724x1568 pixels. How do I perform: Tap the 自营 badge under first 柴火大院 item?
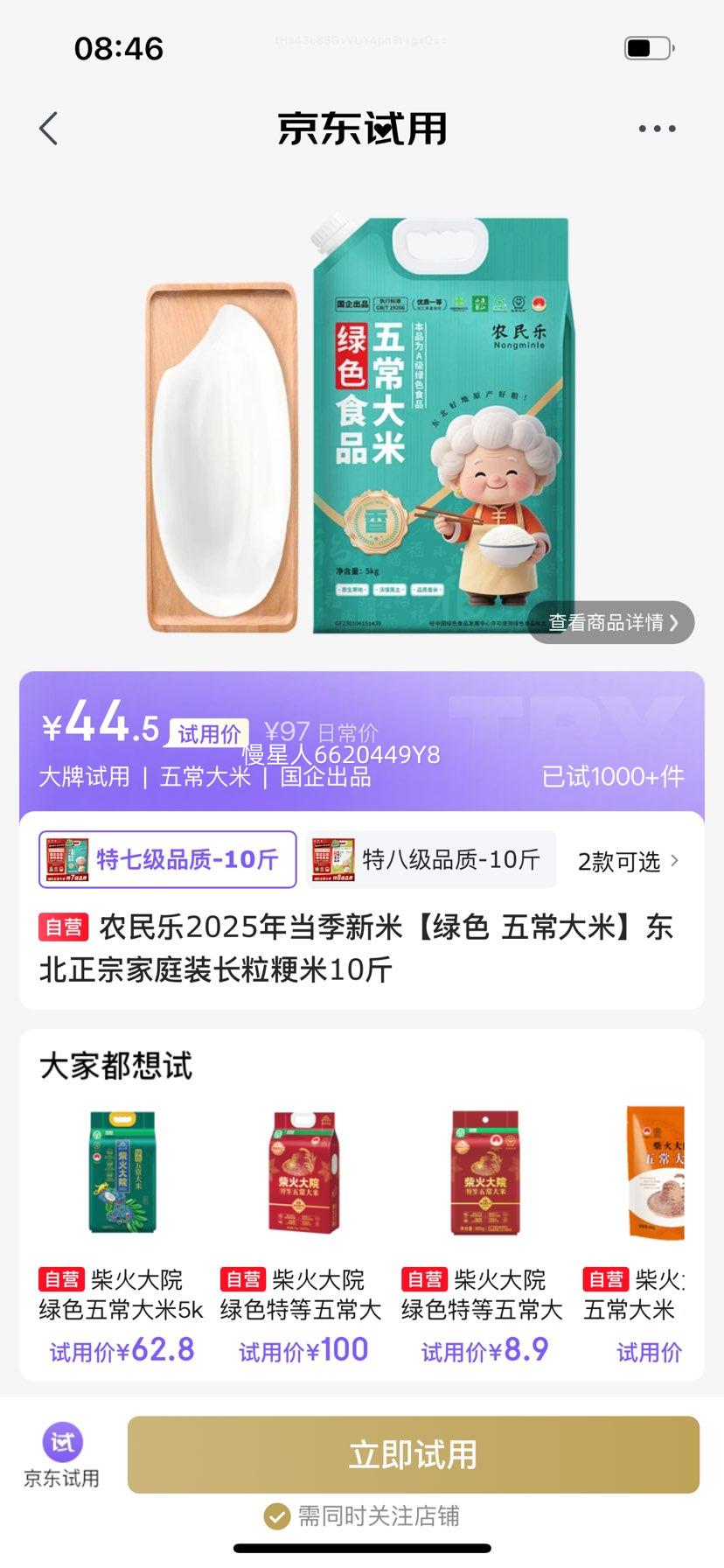tap(62, 1279)
